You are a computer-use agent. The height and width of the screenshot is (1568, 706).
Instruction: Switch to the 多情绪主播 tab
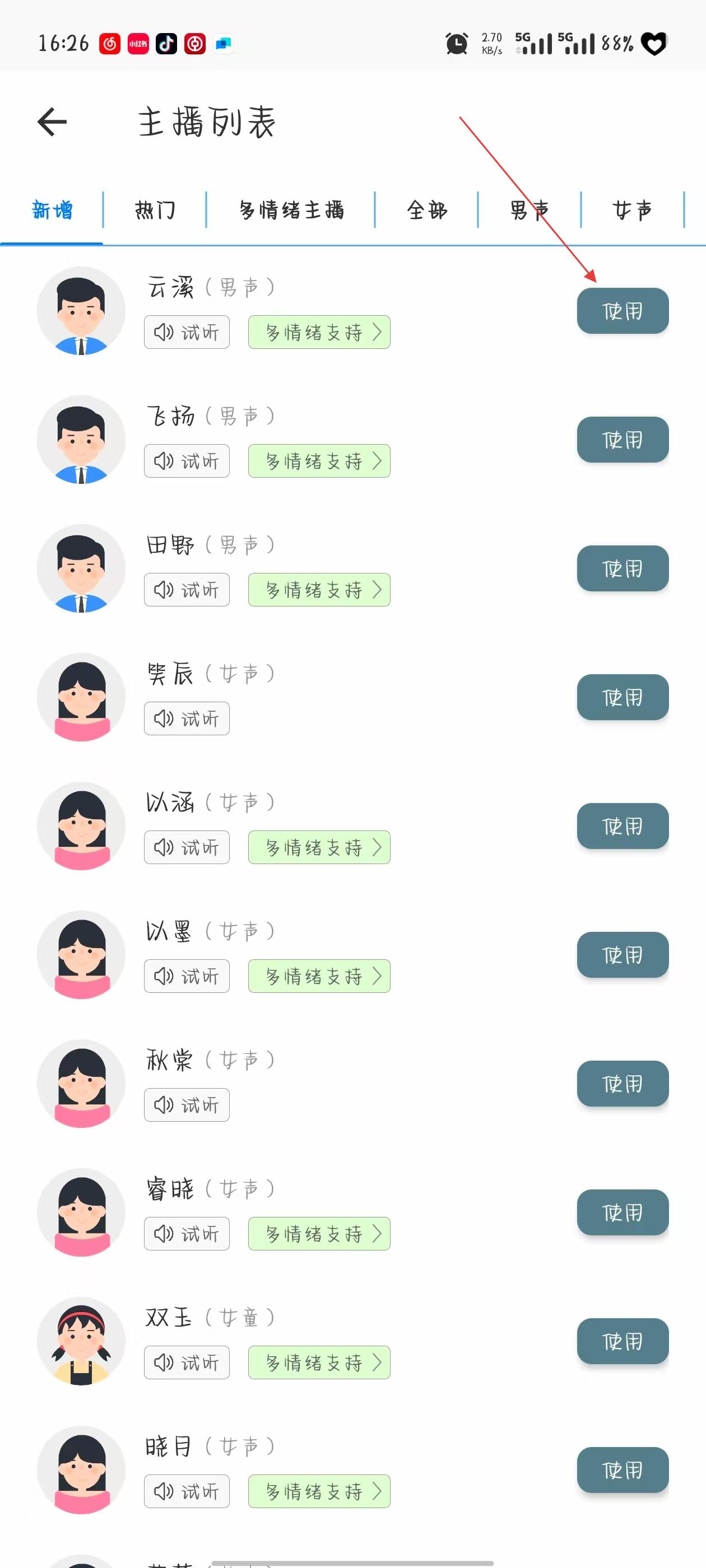[x=291, y=210]
